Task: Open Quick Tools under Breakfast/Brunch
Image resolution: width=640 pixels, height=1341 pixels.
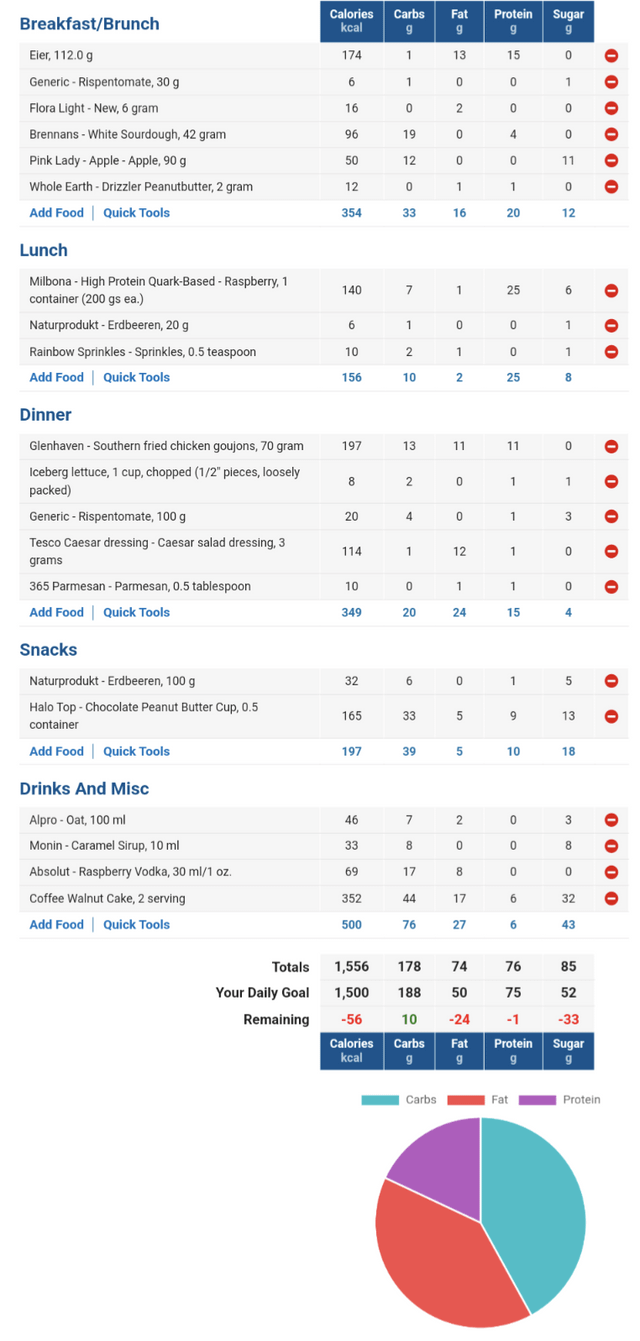Action: point(136,212)
